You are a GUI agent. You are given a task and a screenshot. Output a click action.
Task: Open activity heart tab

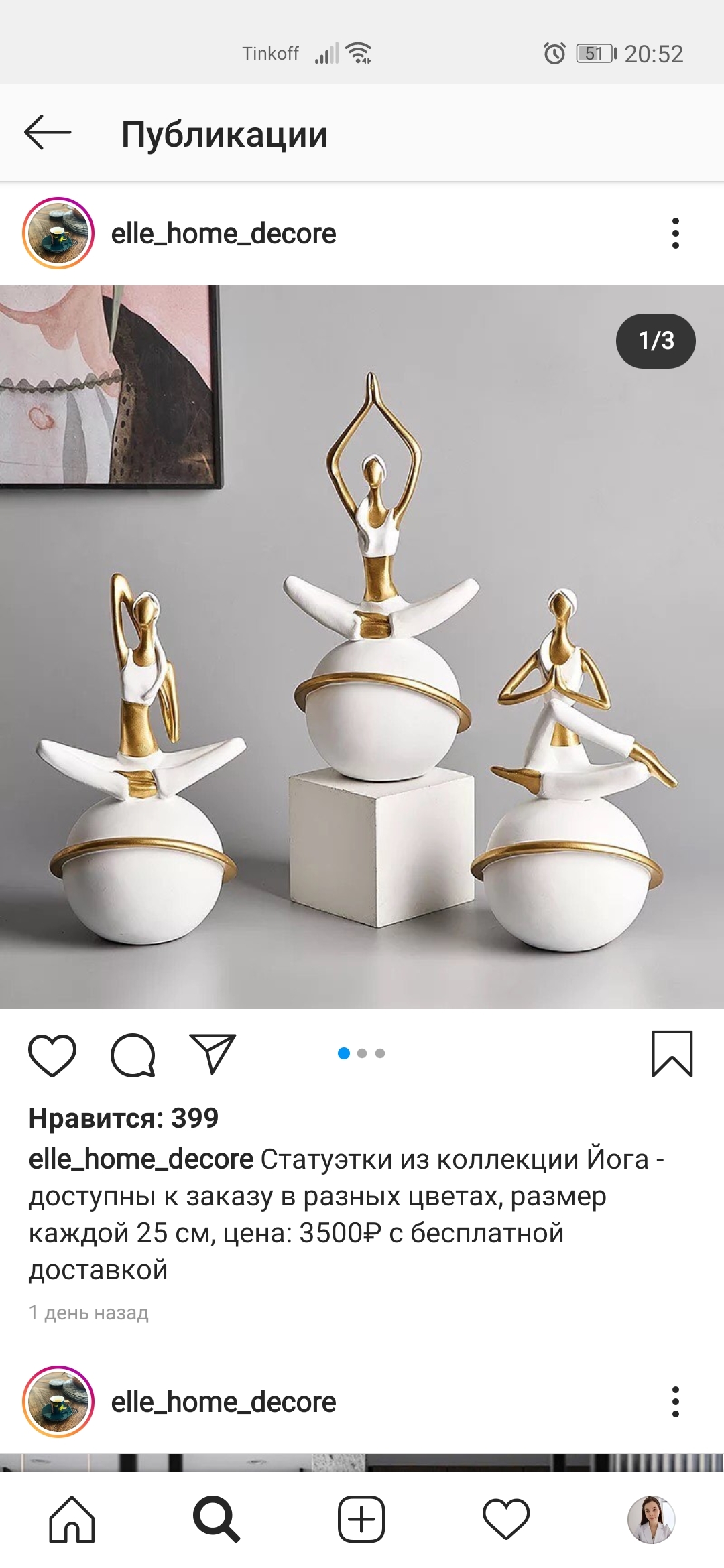[x=506, y=1519]
